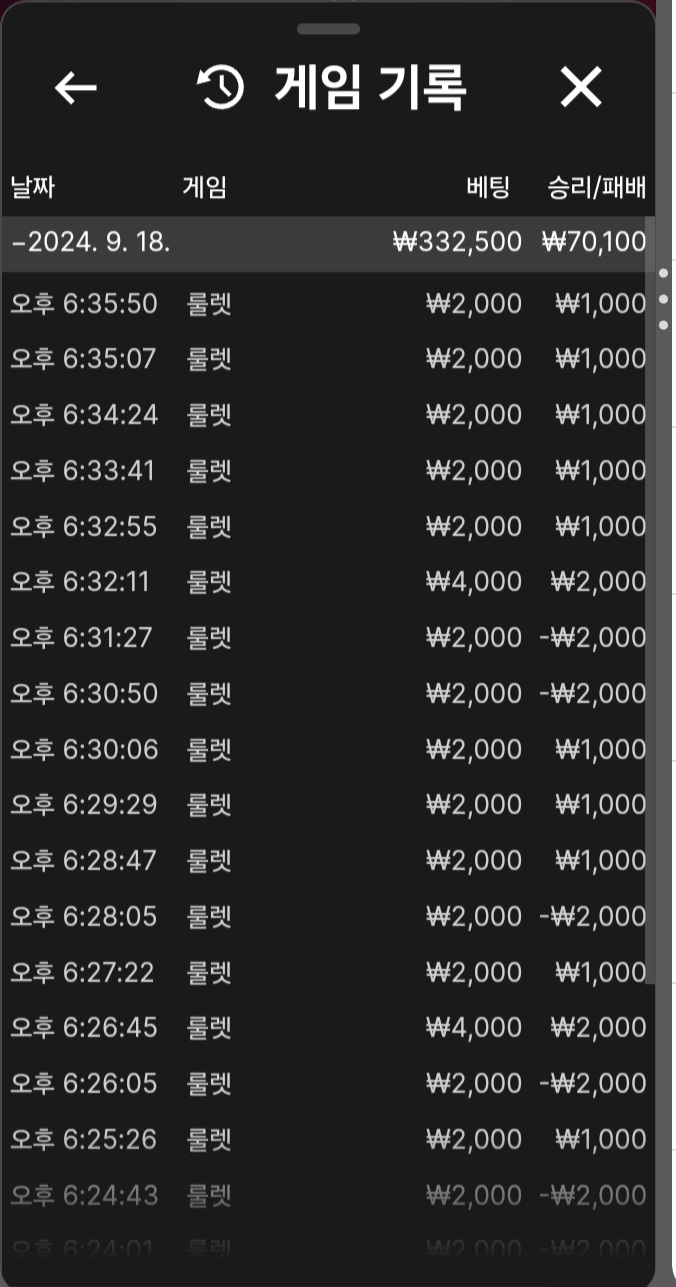
Task: View the 오후 6:33:41 roulette entry
Action: coord(326,470)
